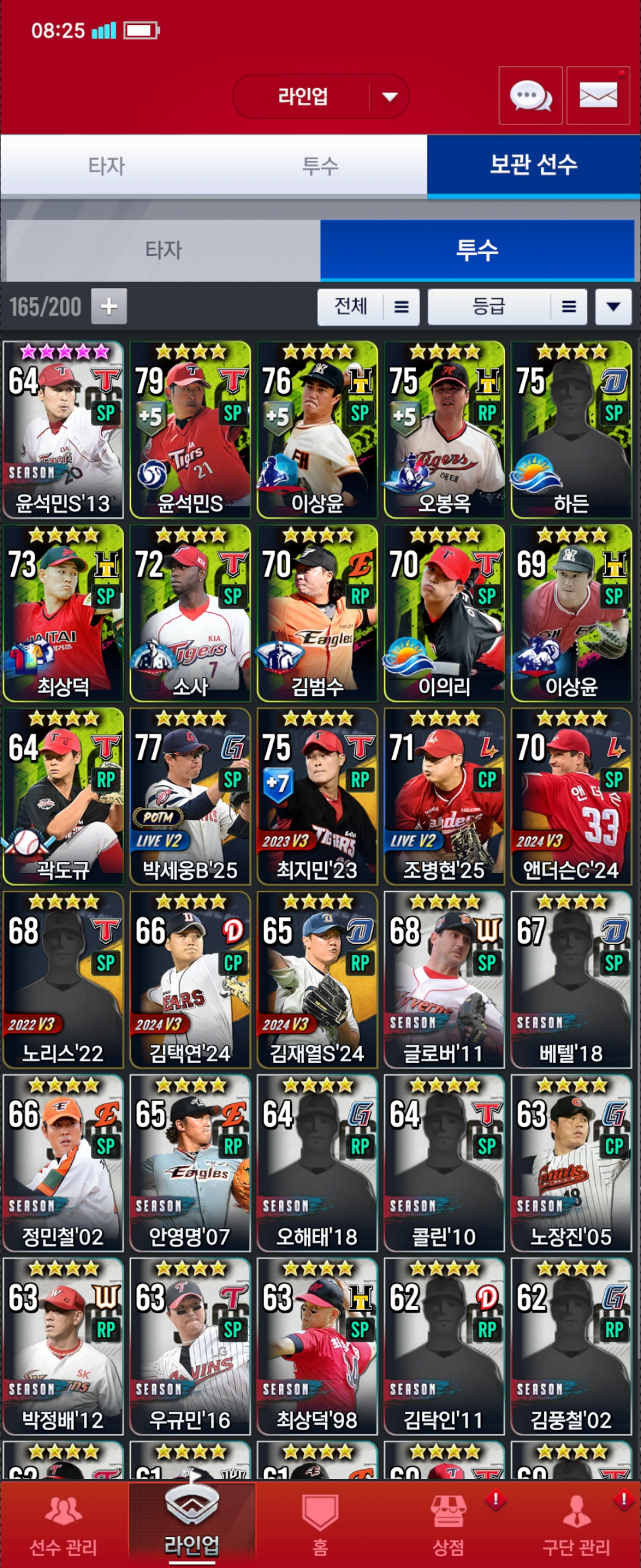Image resolution: width=641 pixels, height=1568 pixels.
Task: Open the 박세웅B'25 player card
Action: (x=191, y=796)
